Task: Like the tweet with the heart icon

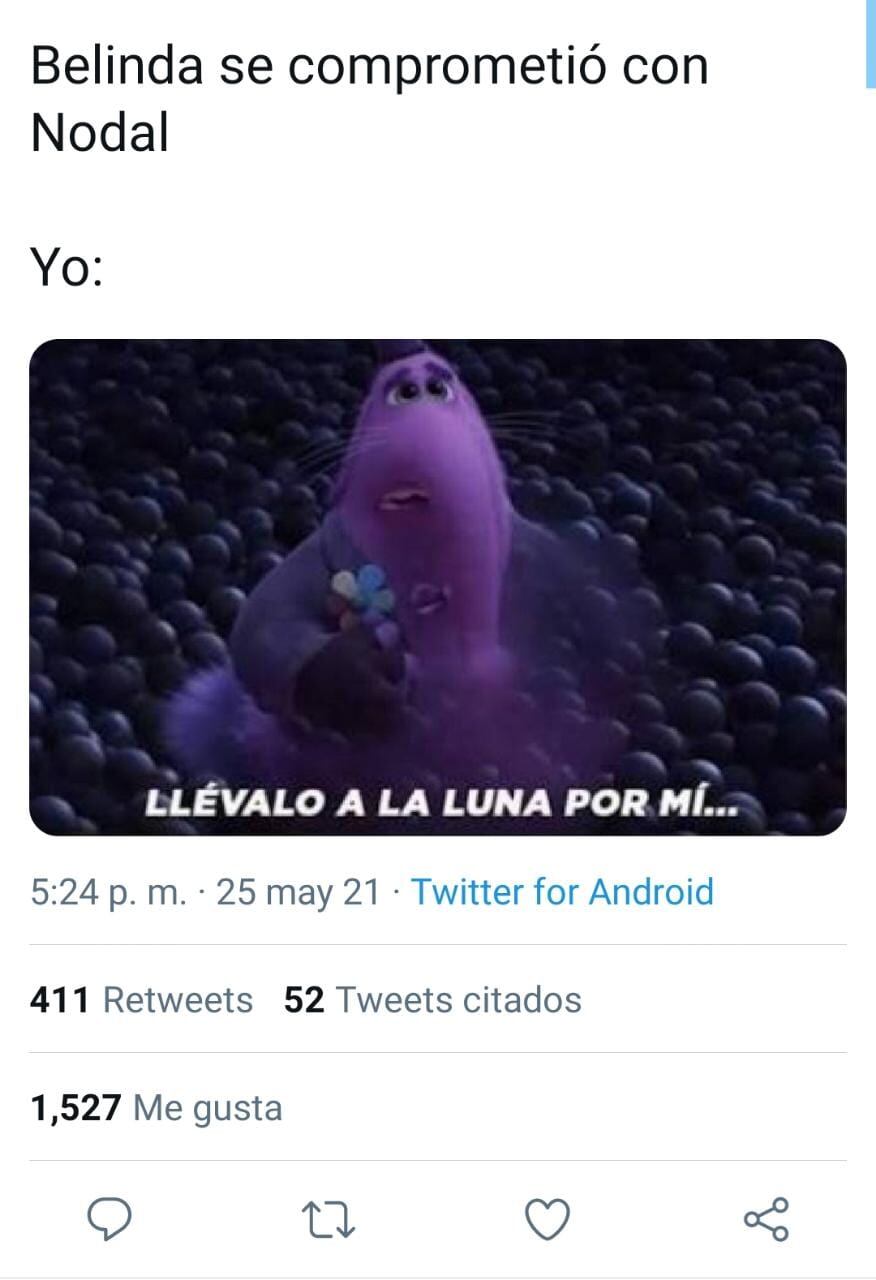Action: click(x=547, y=1219)
